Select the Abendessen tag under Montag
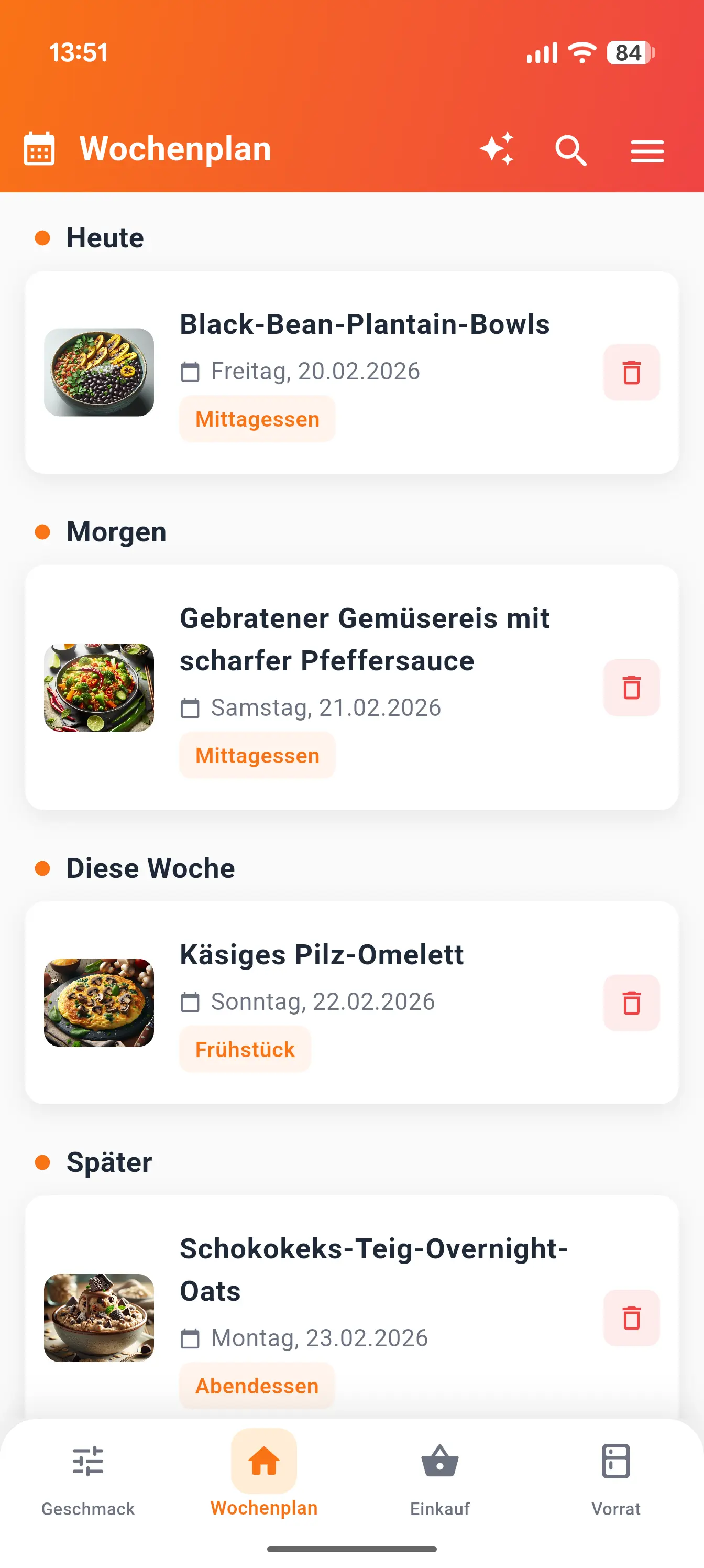The height and width of the screenshot is (1568, 704). [256, 1386]
